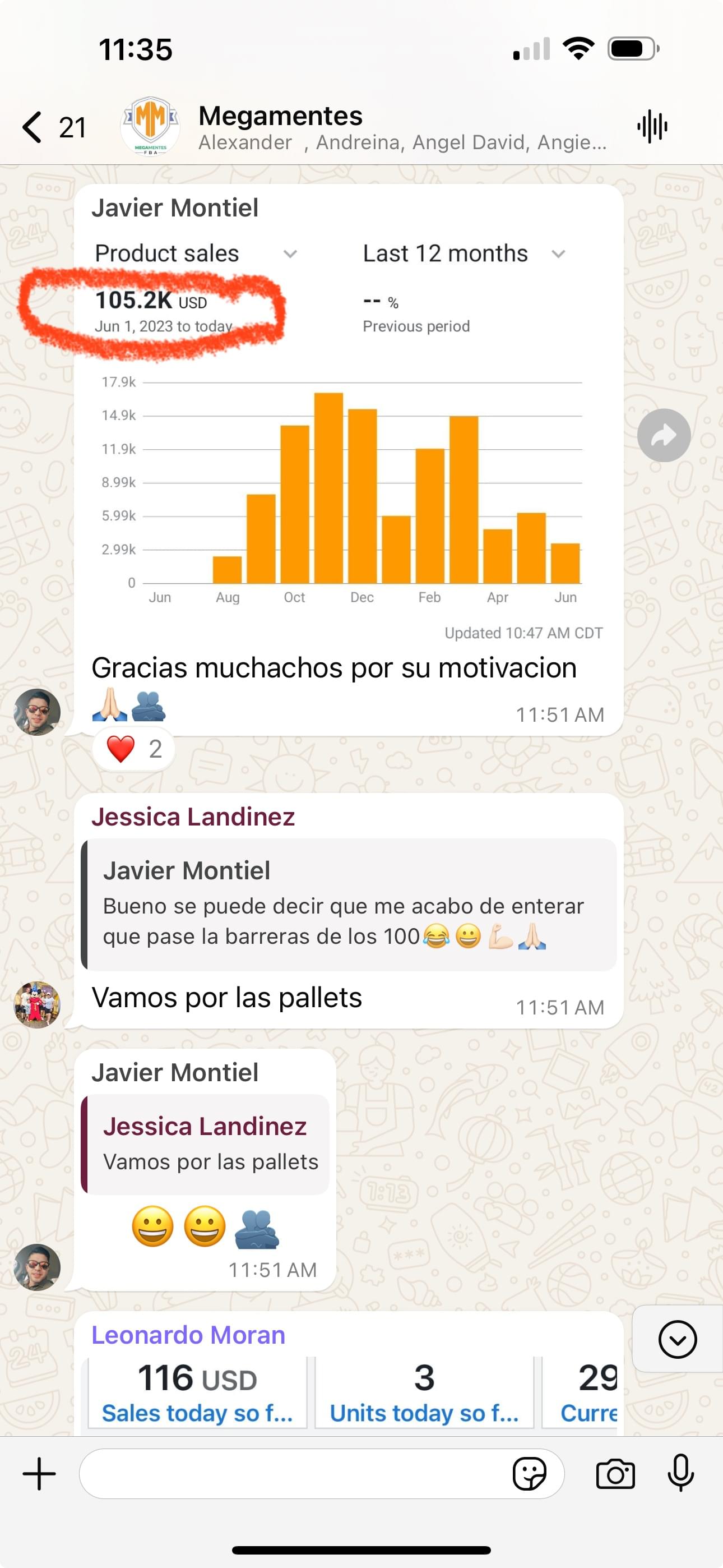Jump to quoted "Vamos por las pallets" message
Viewport: 723px width, 1568px height.
(x=205, y=1145)
